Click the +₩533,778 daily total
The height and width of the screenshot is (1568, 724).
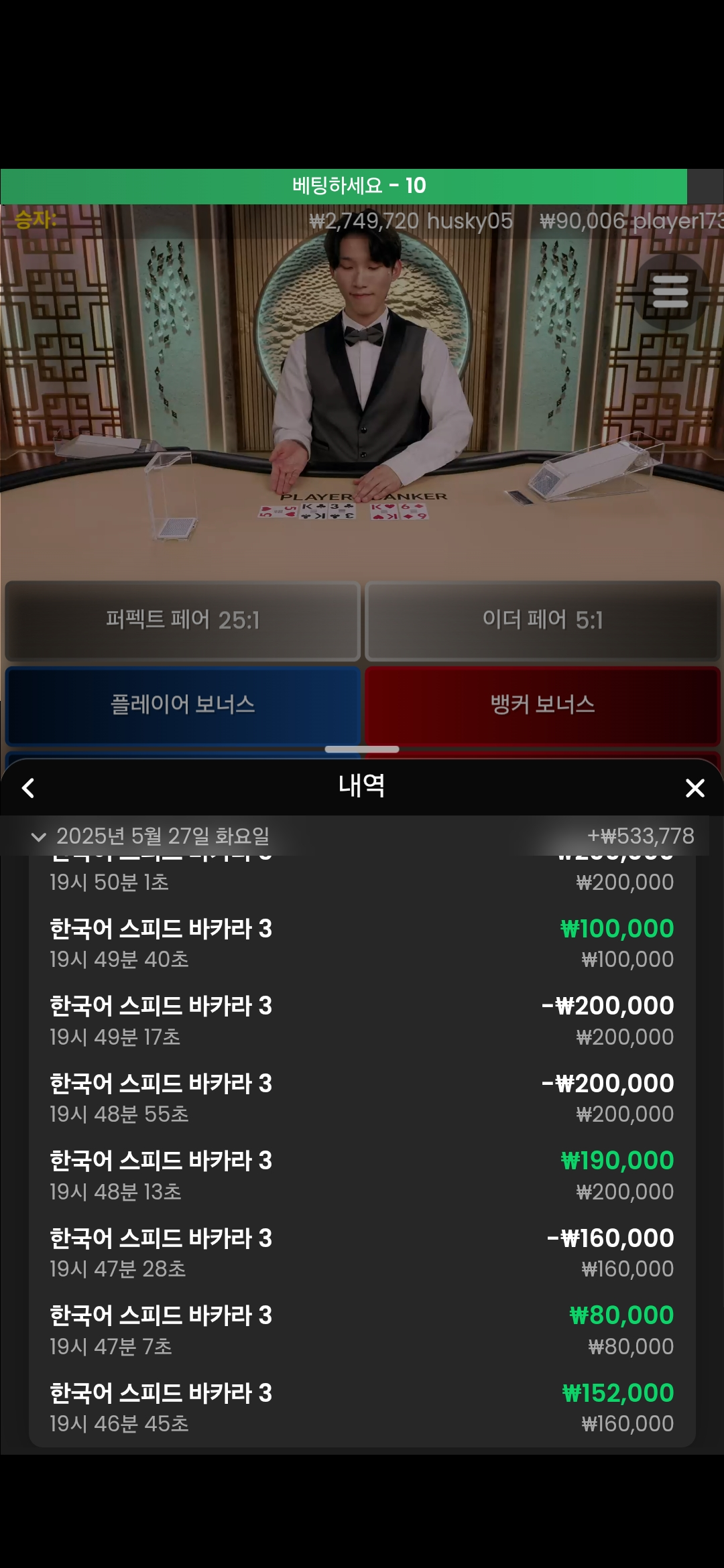pyautogui.click(x=642, y=836)
